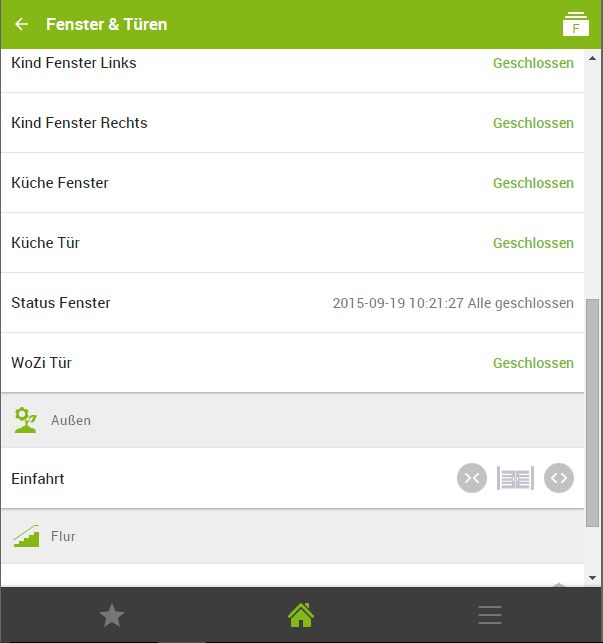This screenshot has width=603, height=643.
Task: Open Kind Fenster Rechts row
Action: coord(292,123)
